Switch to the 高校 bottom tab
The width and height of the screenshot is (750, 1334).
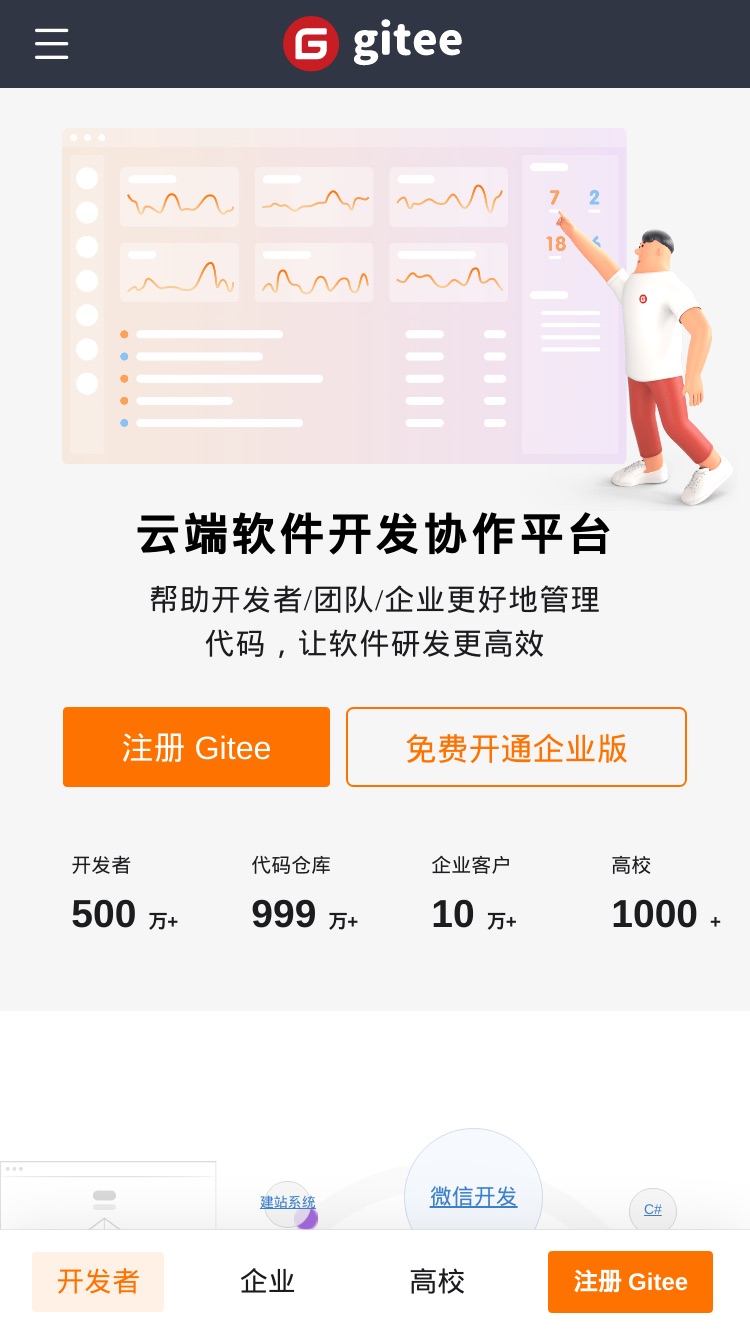click(x=437, y=1282)
